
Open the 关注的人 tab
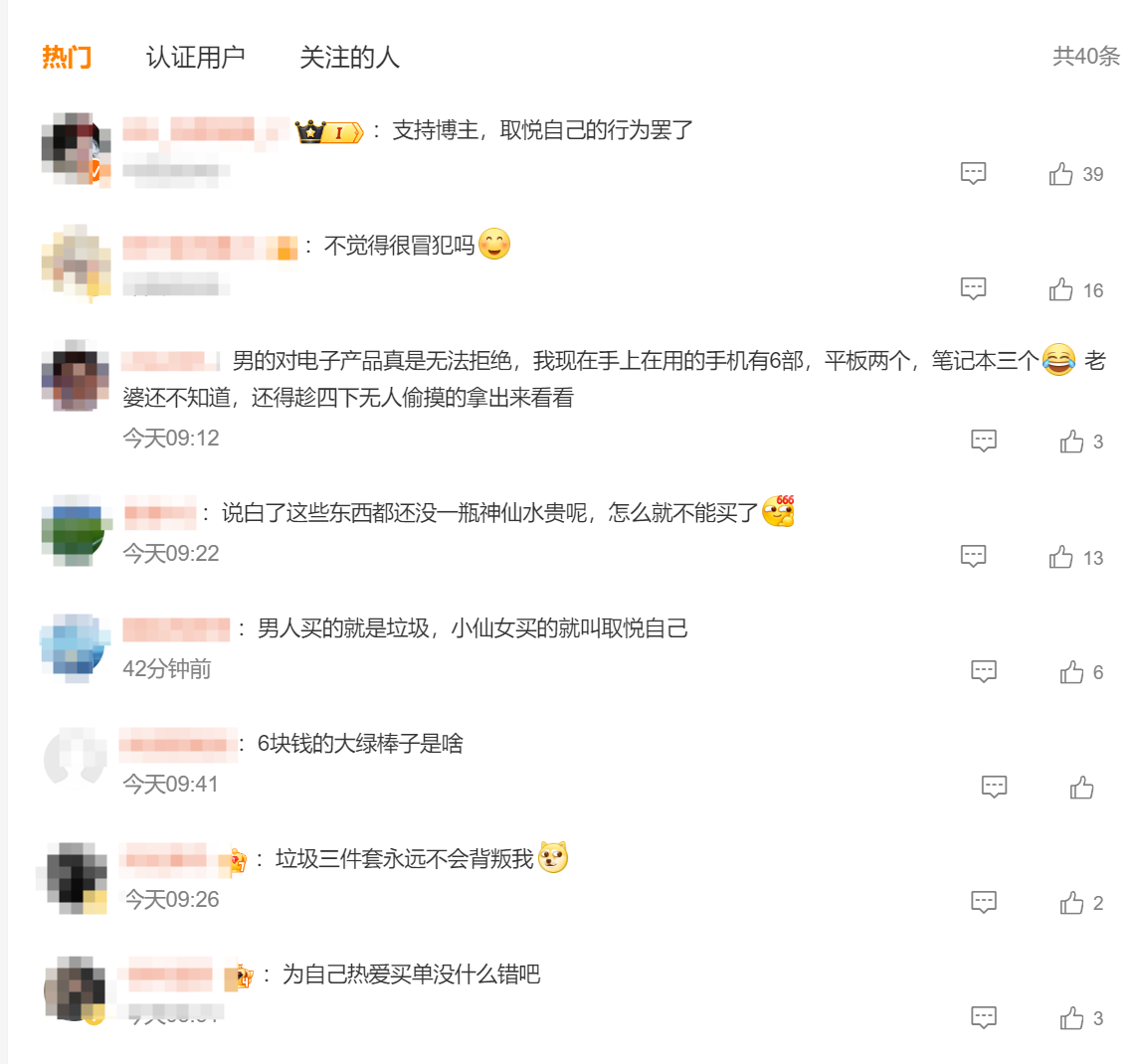pyautogui.click(x=349, y=58)
